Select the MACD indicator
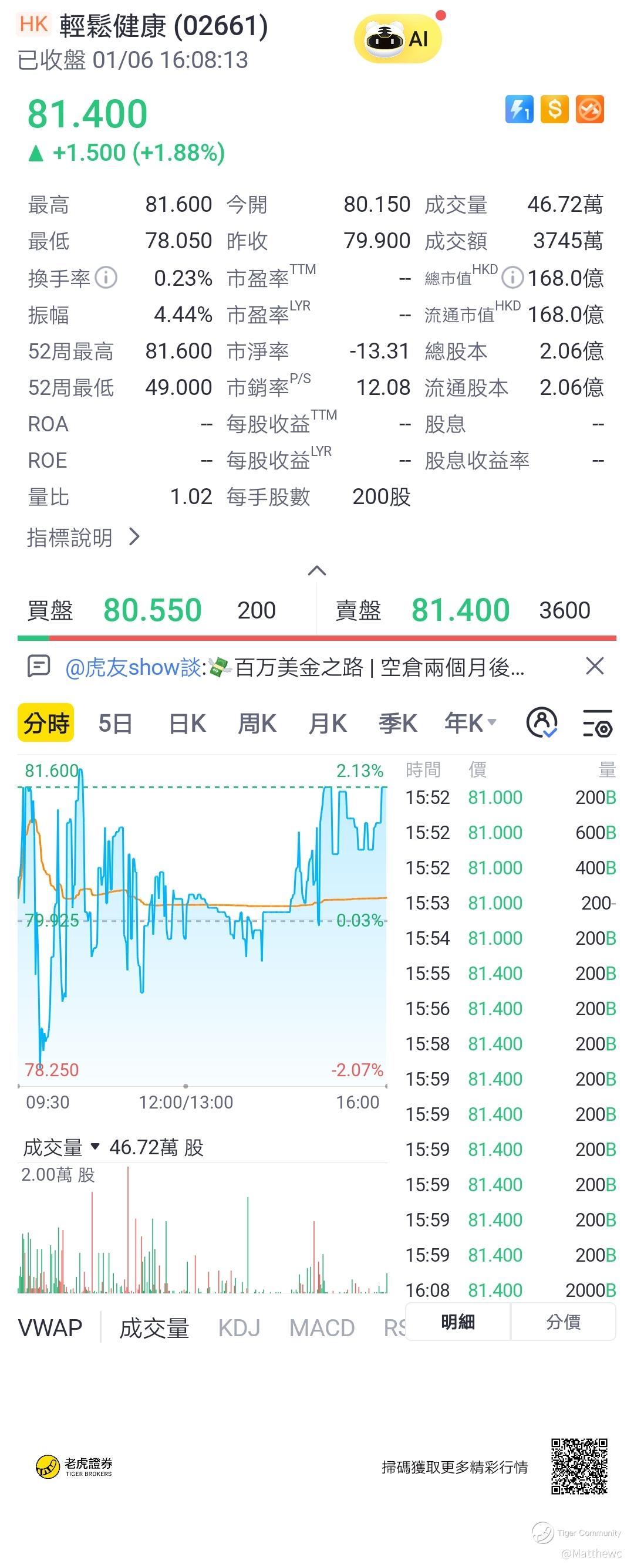 pyautogui.click(x=322, y=1327)
